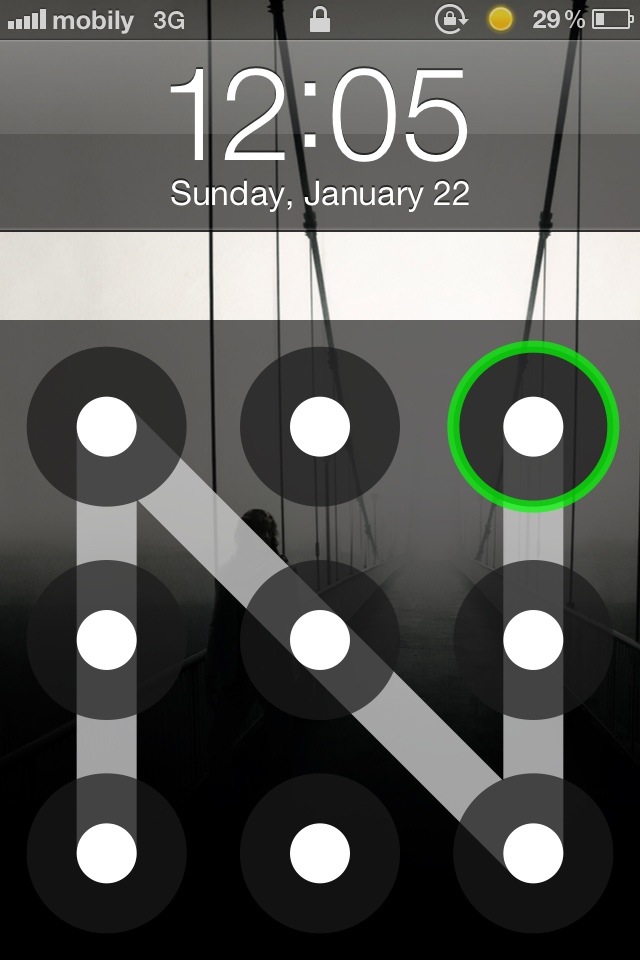The height and width of the screenshot is (960, 640).
Task: Tap the top-left pattern dot
Action: pos(107,426)
